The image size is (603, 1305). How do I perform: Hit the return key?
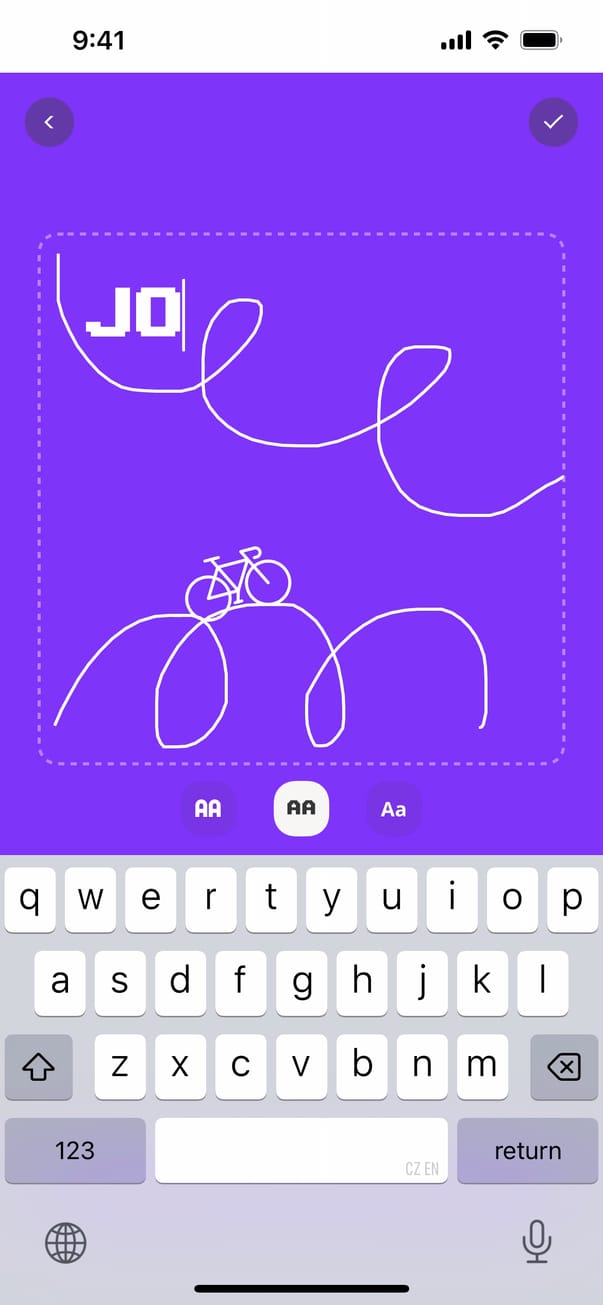pyautogui.click(x=527, y=1150)
